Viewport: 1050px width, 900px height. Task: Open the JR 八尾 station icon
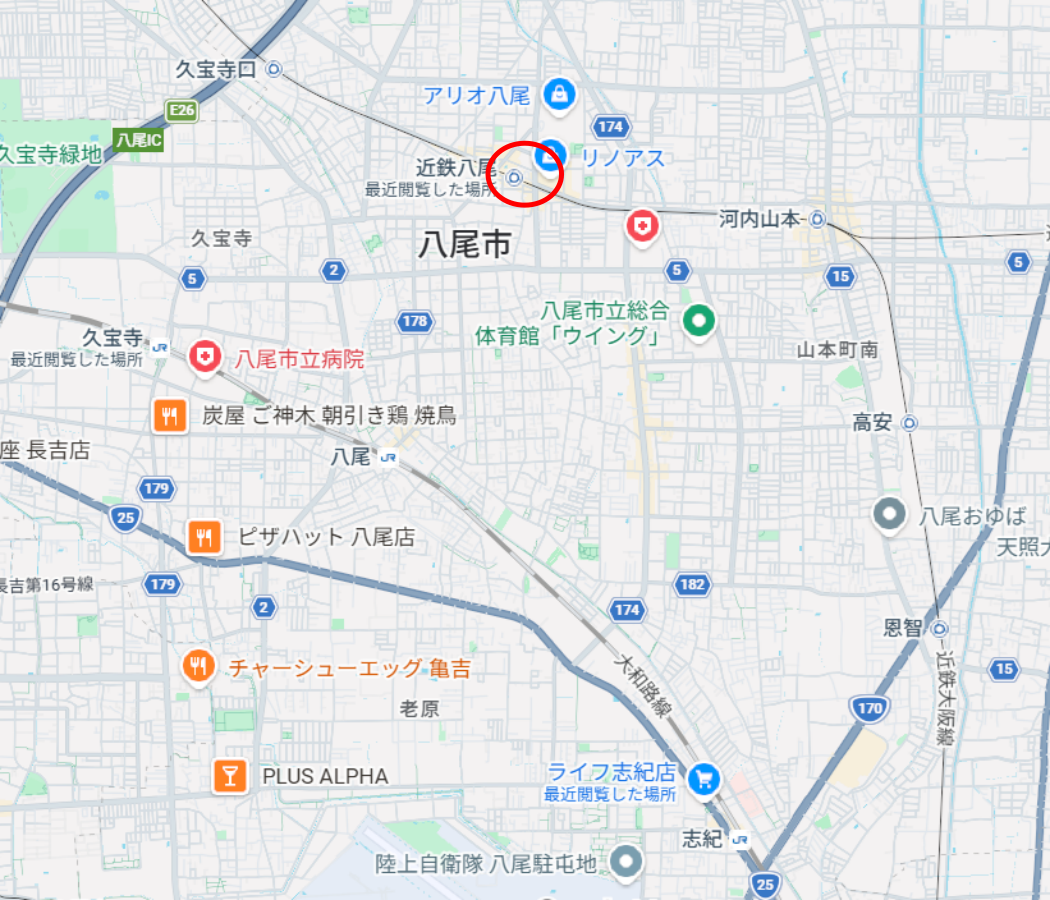(388, 458)
